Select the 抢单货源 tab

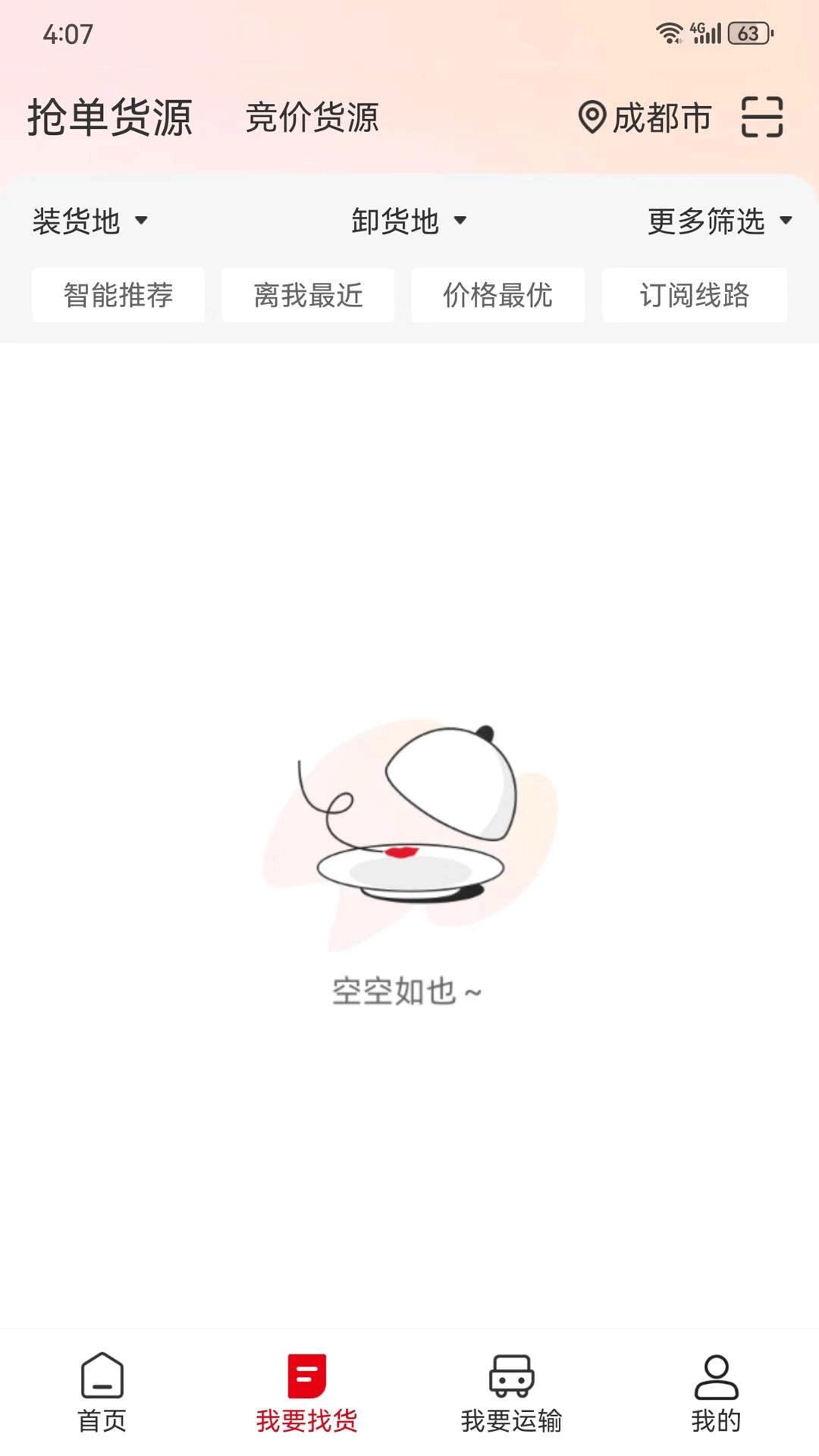coord(111,116)
